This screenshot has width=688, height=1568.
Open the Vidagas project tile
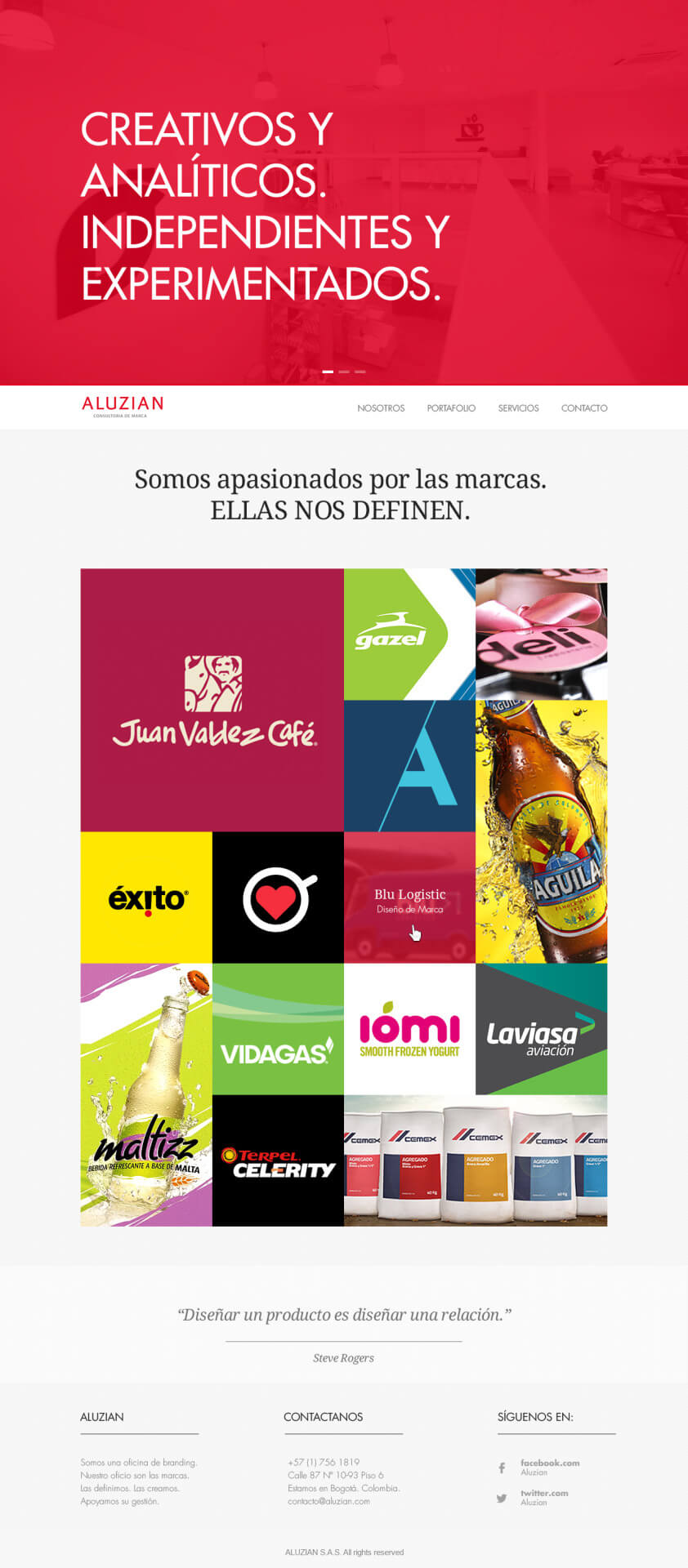coord(278,1029)
